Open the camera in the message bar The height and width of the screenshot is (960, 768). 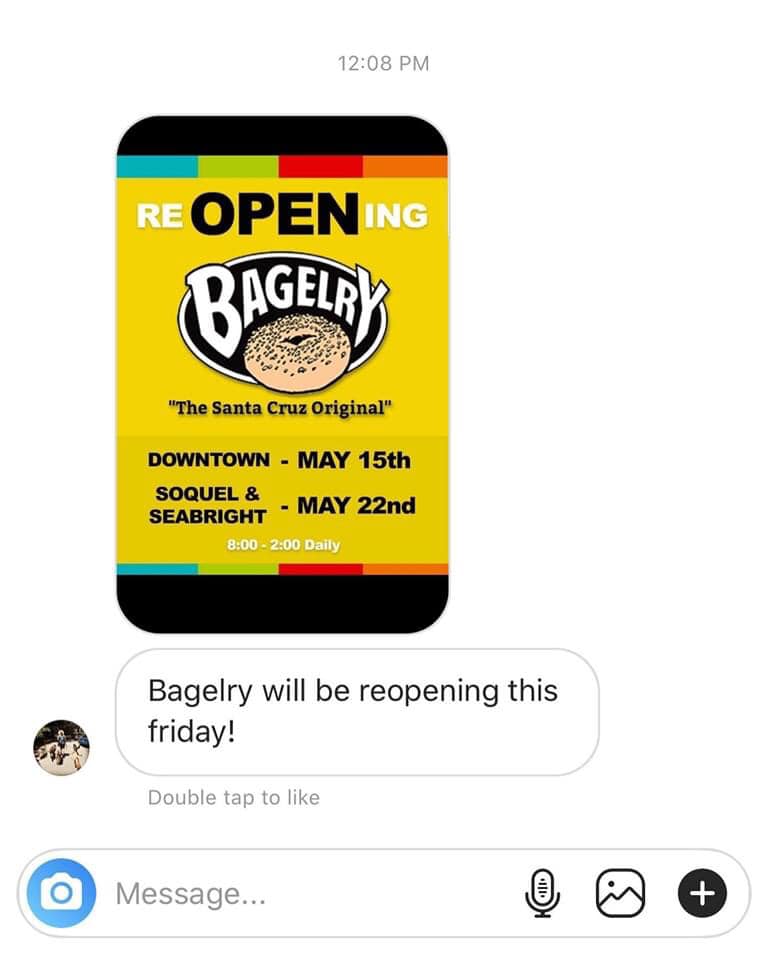62,893
